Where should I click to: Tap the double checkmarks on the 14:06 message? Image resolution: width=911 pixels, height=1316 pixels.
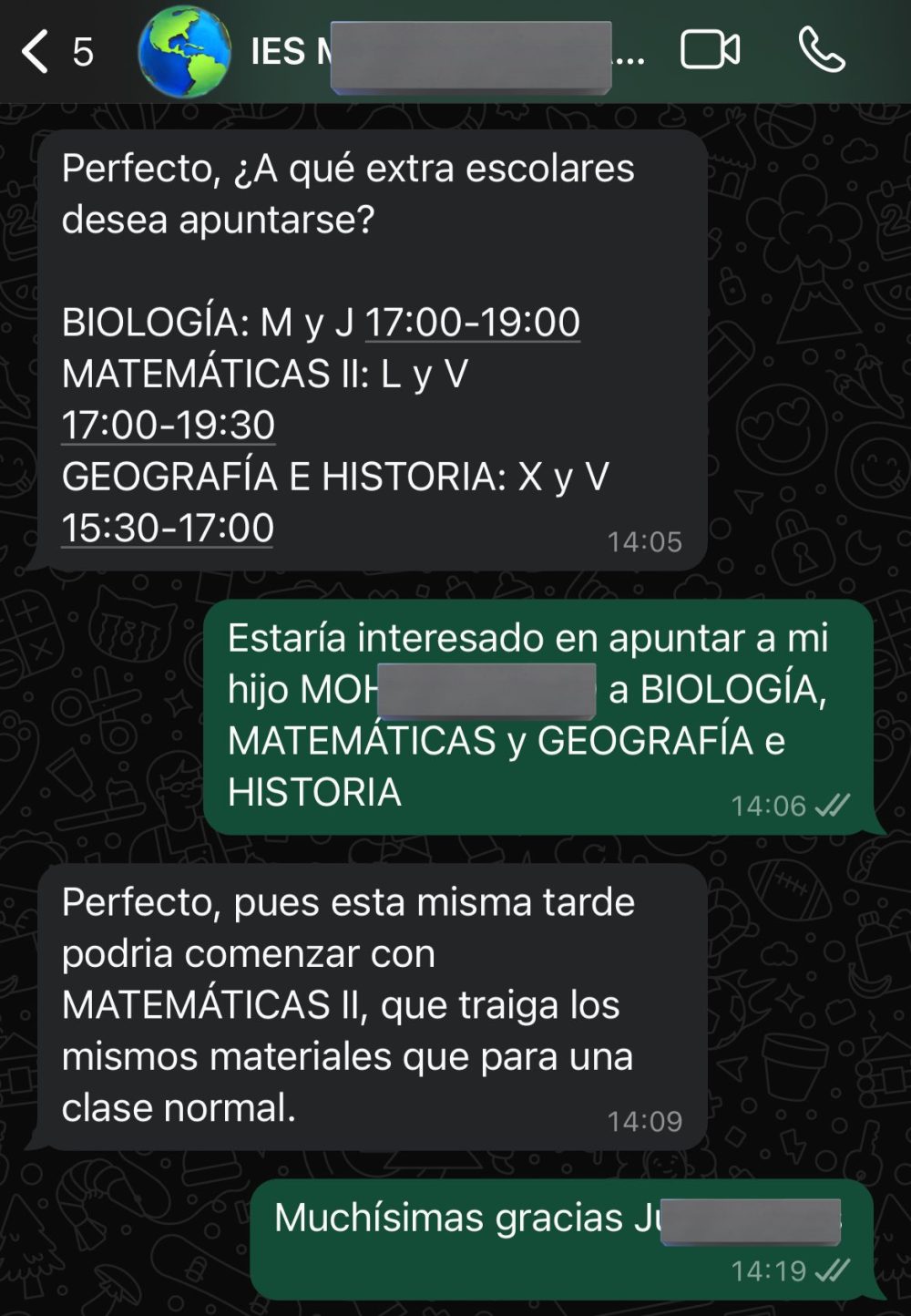pyautogui.click(x=831, y=806)
